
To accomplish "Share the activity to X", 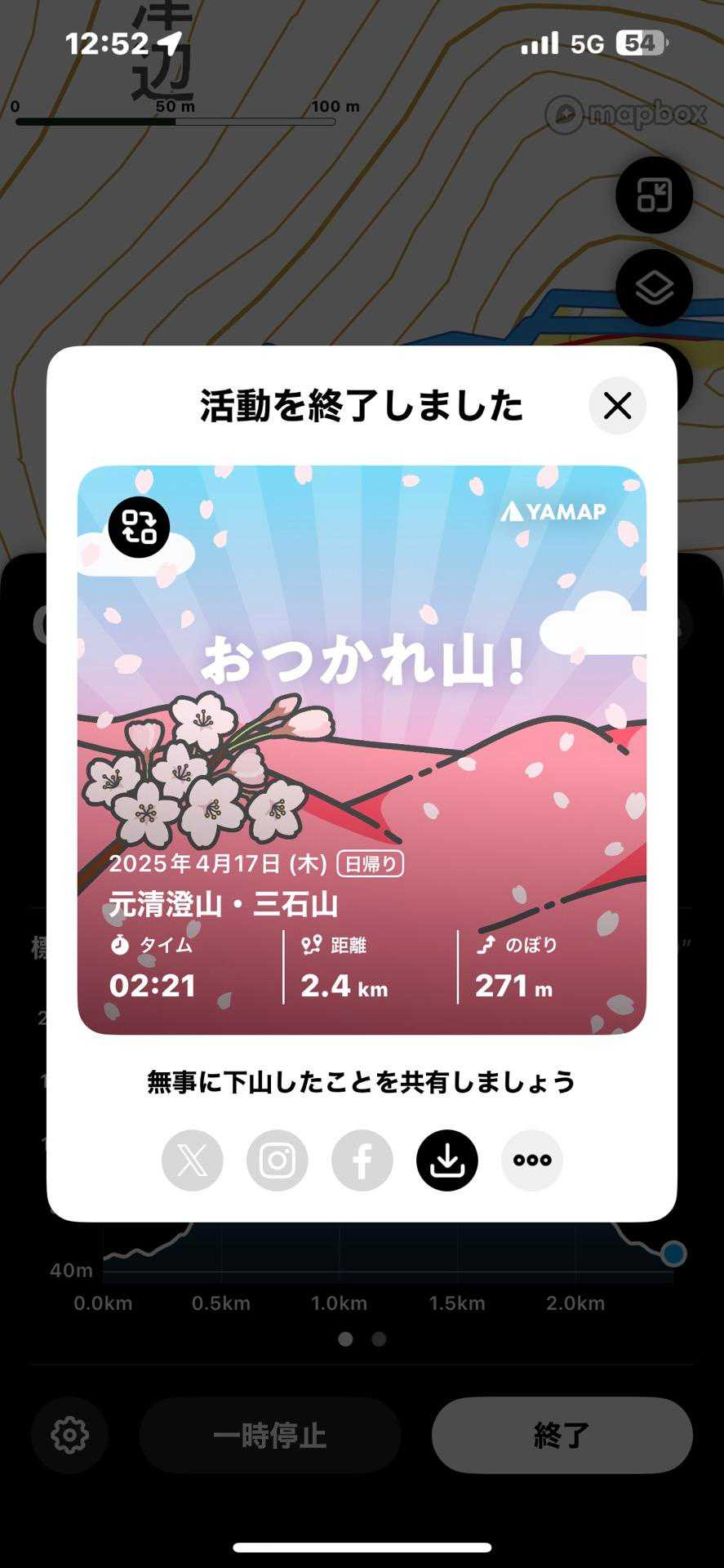I will (193, 1160).
